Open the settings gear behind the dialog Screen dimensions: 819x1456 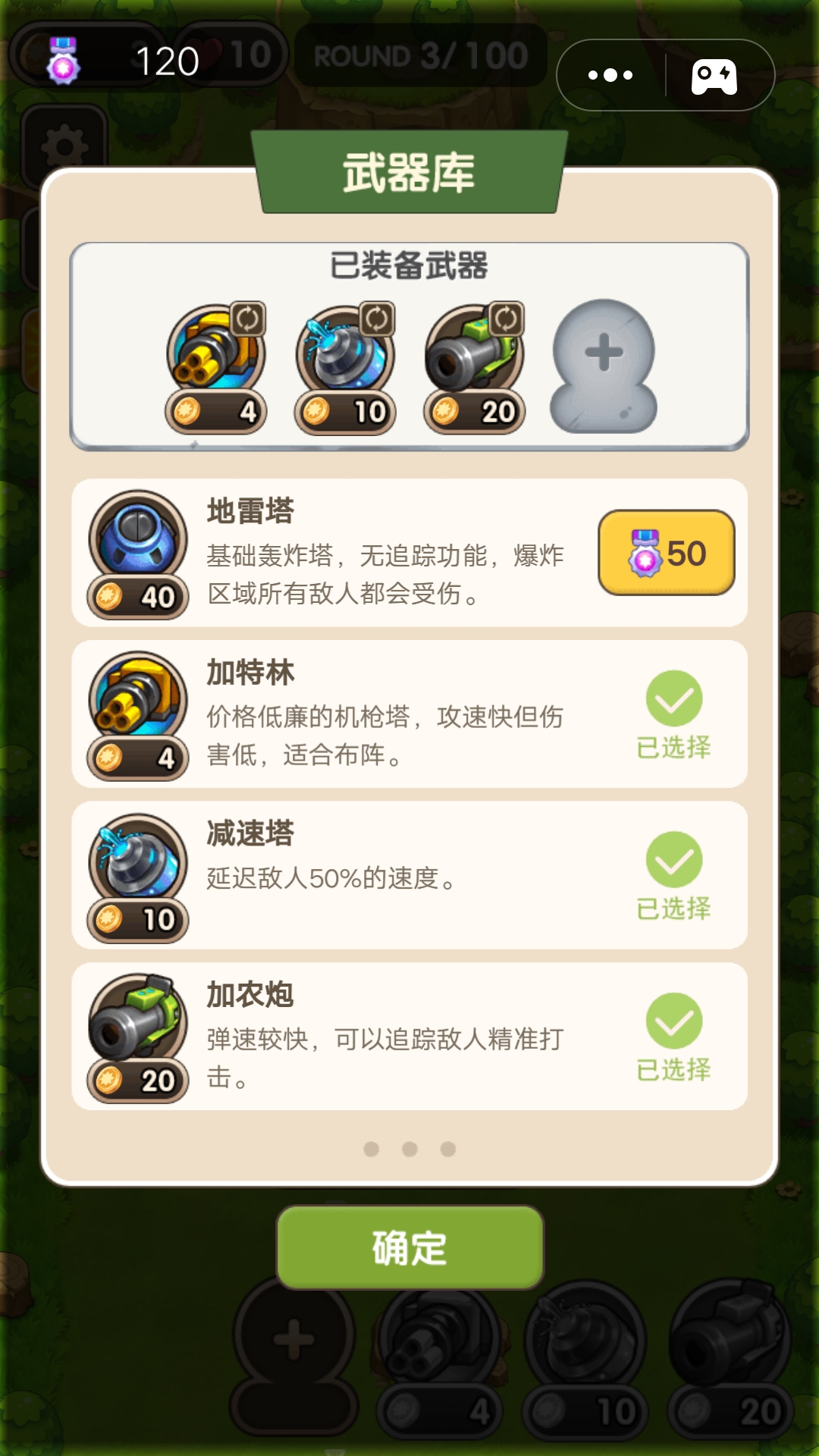pyautogui.click(x=64, y=144)
